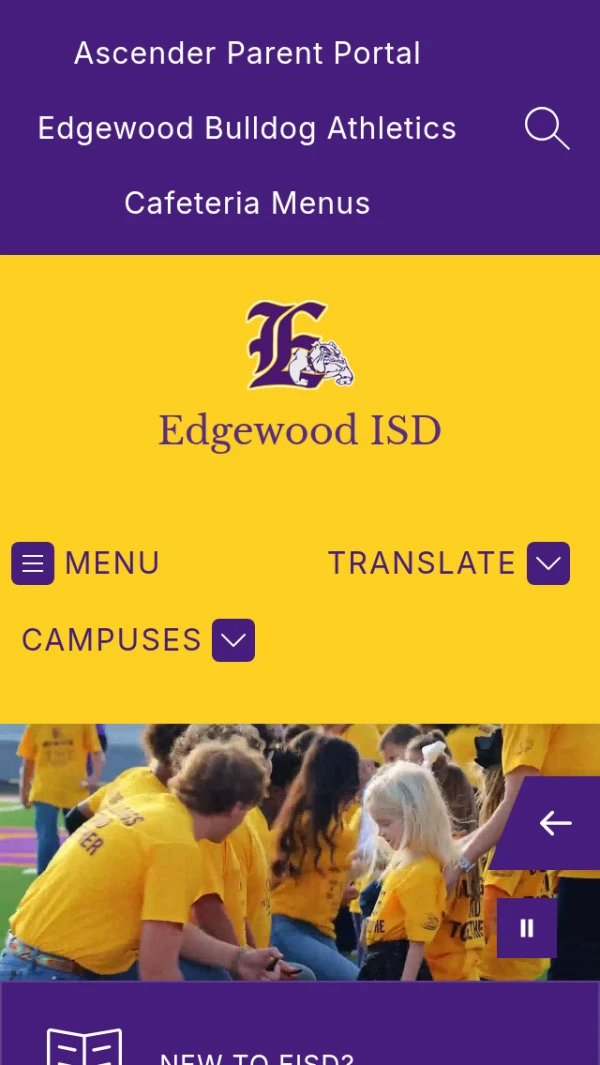Open the main MENU button

[x=86, y=563]
